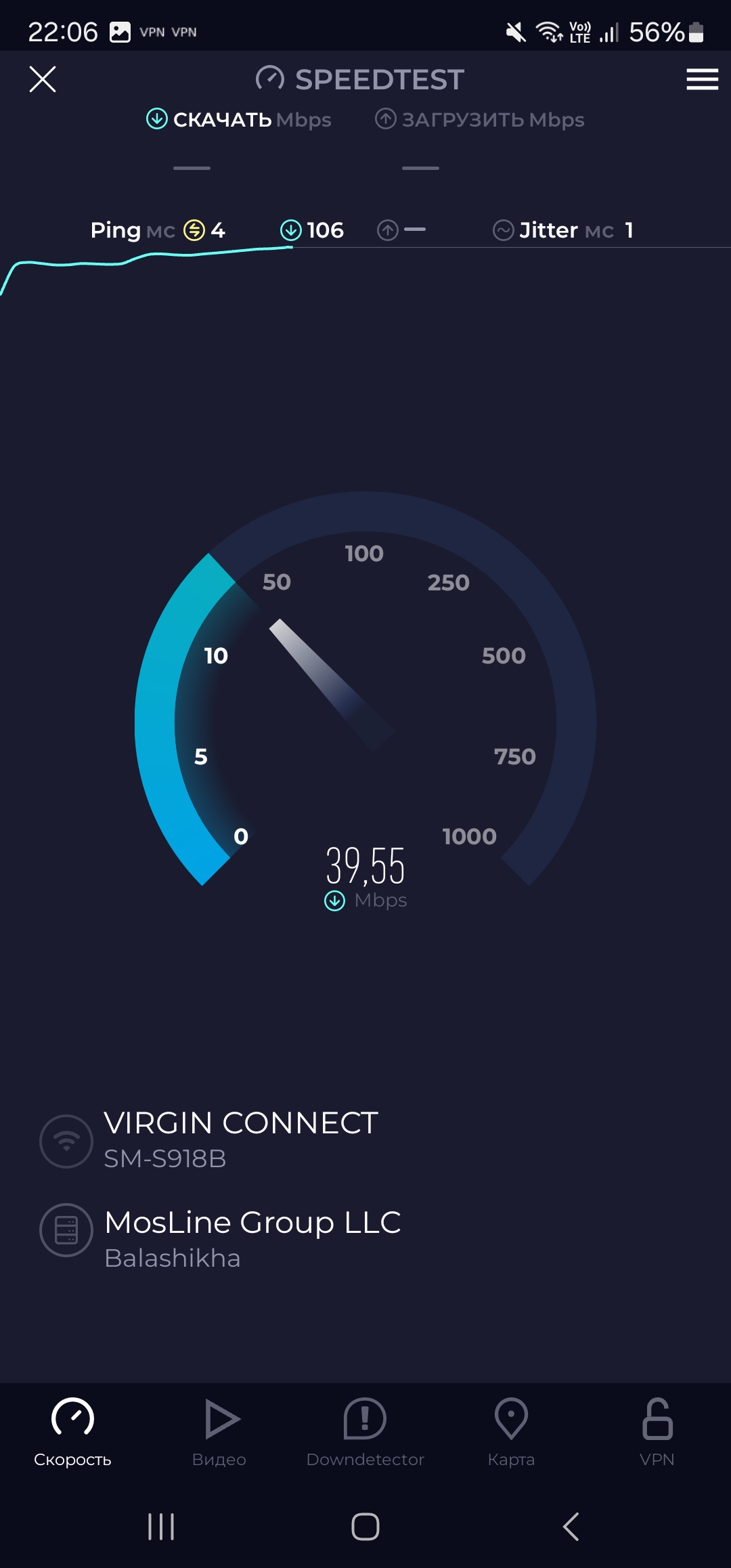Viewport: 731px width, 1568px height.
Task: Select the Скорость tab
Action: (73, 1432)
